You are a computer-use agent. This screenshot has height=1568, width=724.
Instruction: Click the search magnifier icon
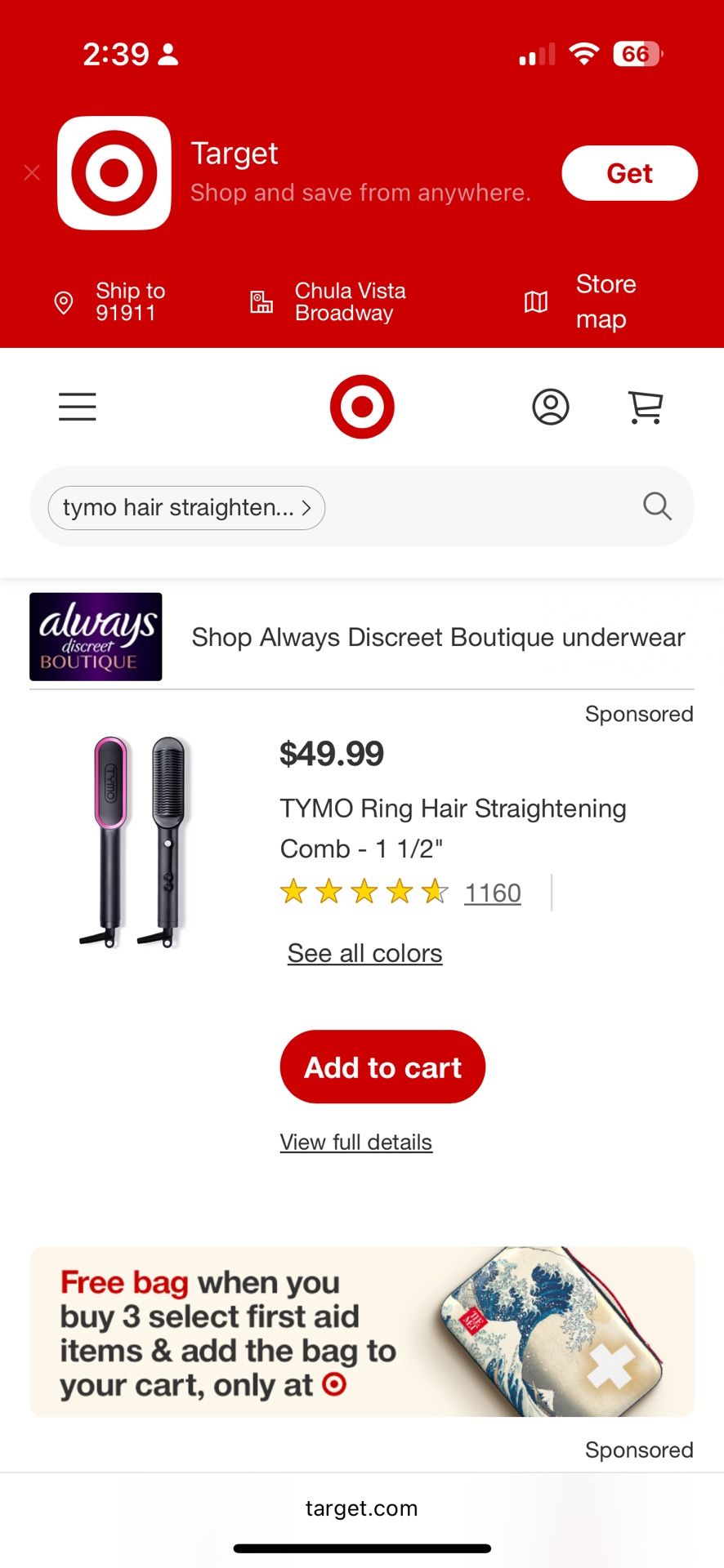click(x=657, y=506)
